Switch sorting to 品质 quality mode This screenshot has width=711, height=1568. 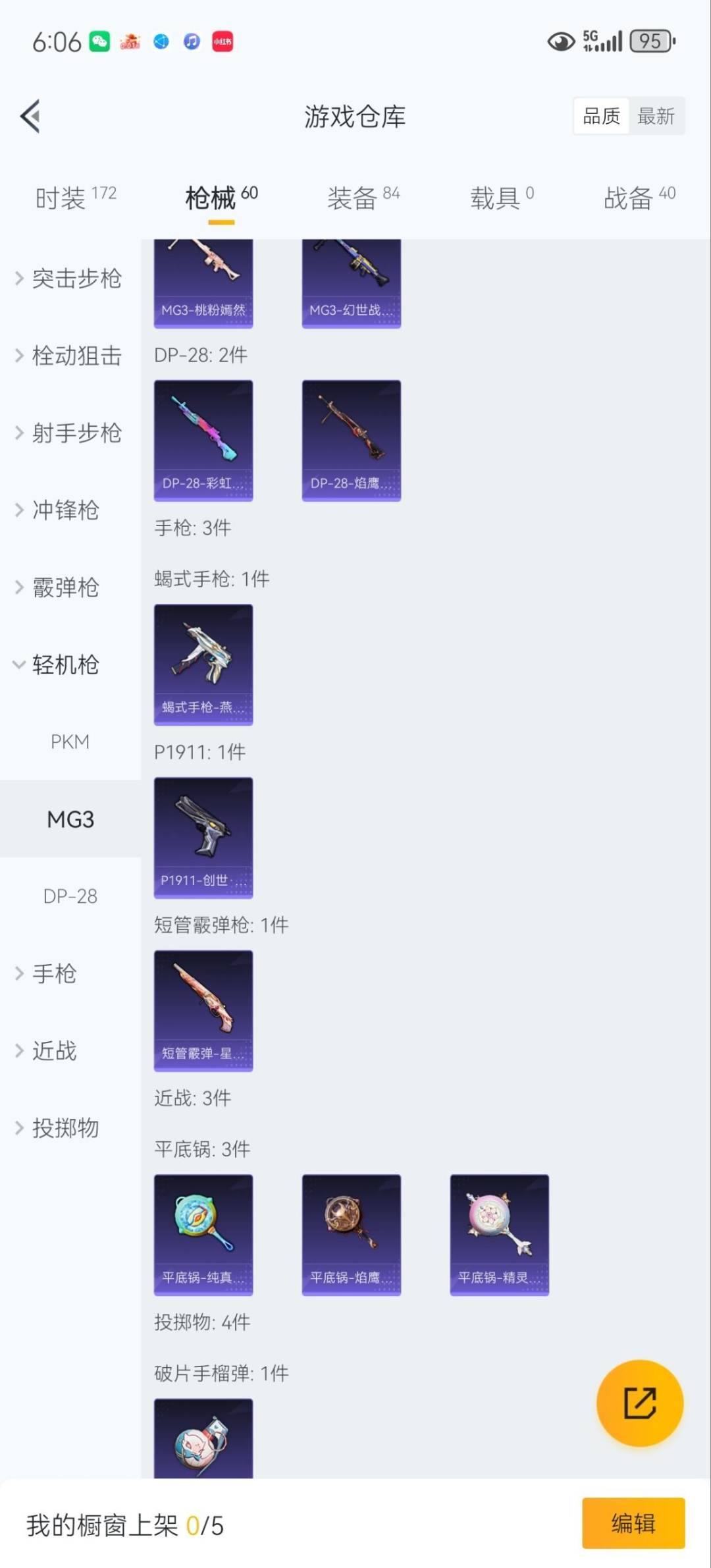tap(601, 116)
